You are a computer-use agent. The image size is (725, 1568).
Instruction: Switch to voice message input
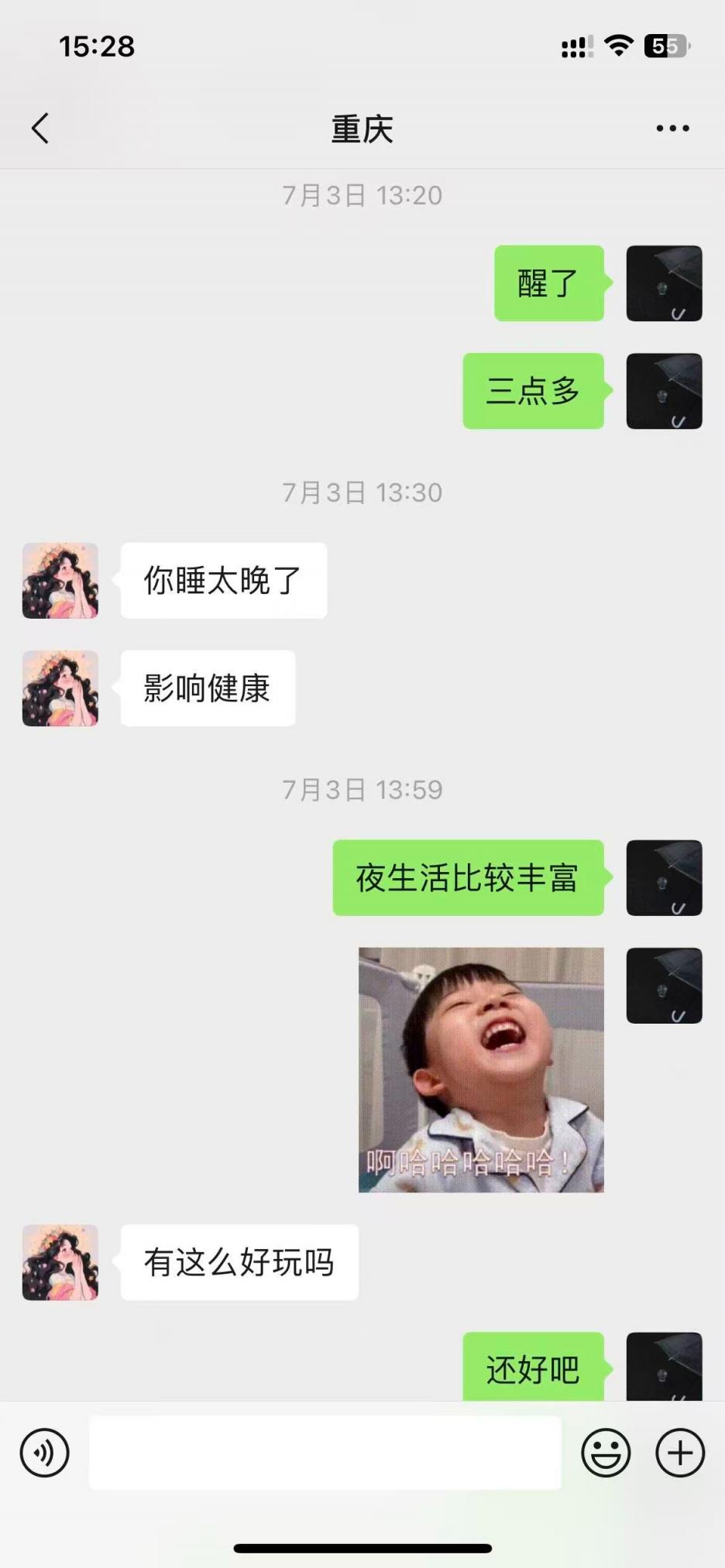click(45, 1453)
